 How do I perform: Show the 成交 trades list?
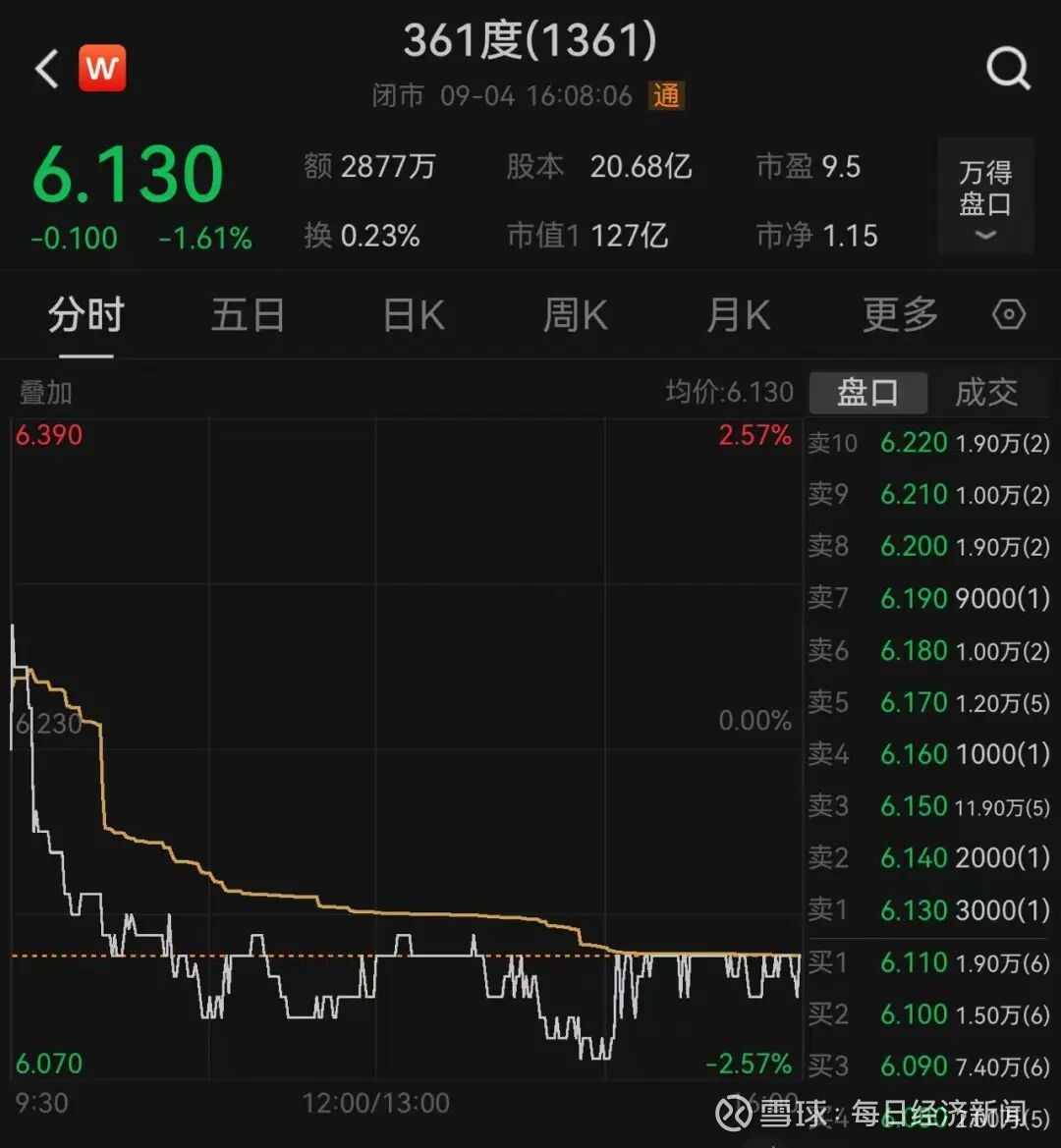tap(986, 393)
